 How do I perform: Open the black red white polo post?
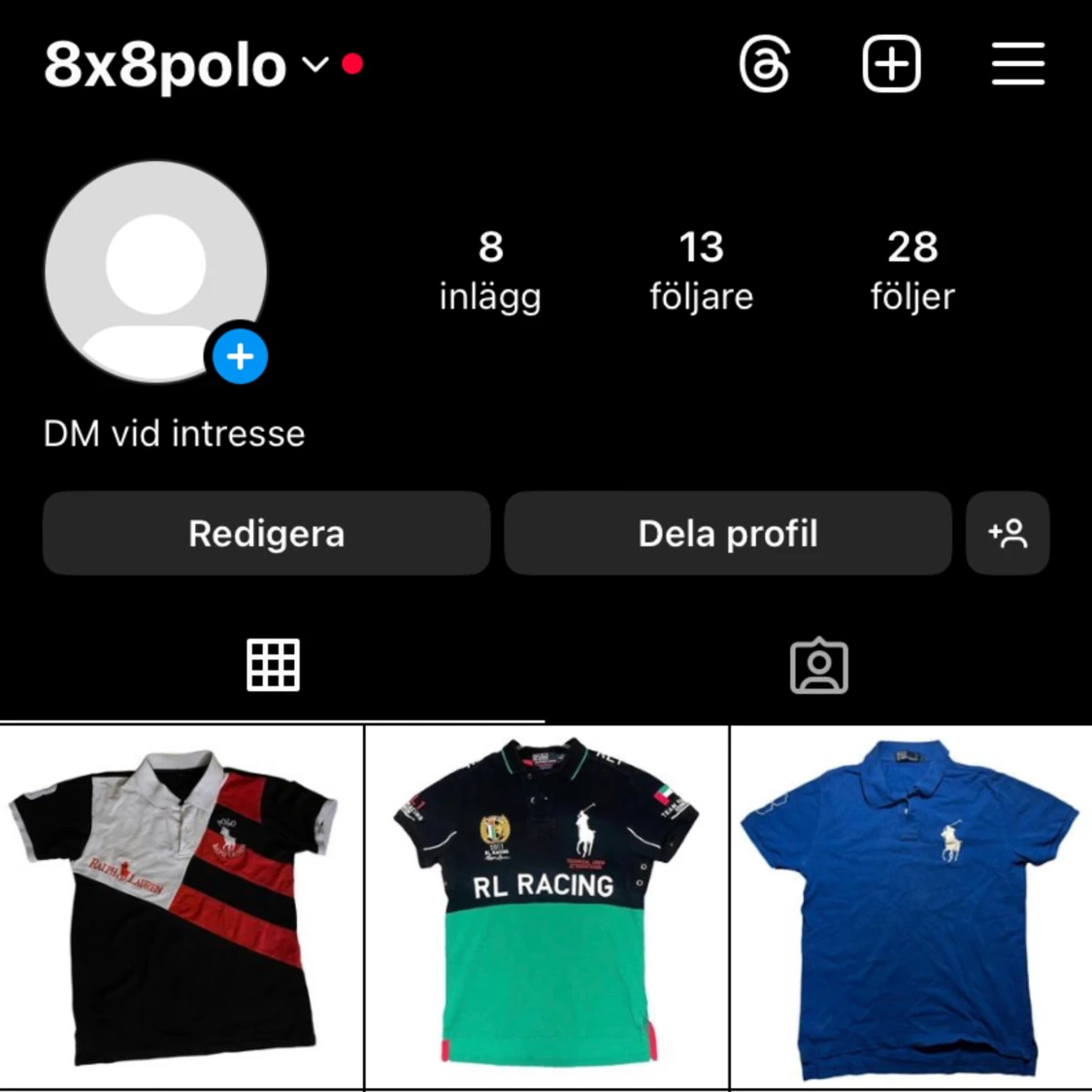182,908
